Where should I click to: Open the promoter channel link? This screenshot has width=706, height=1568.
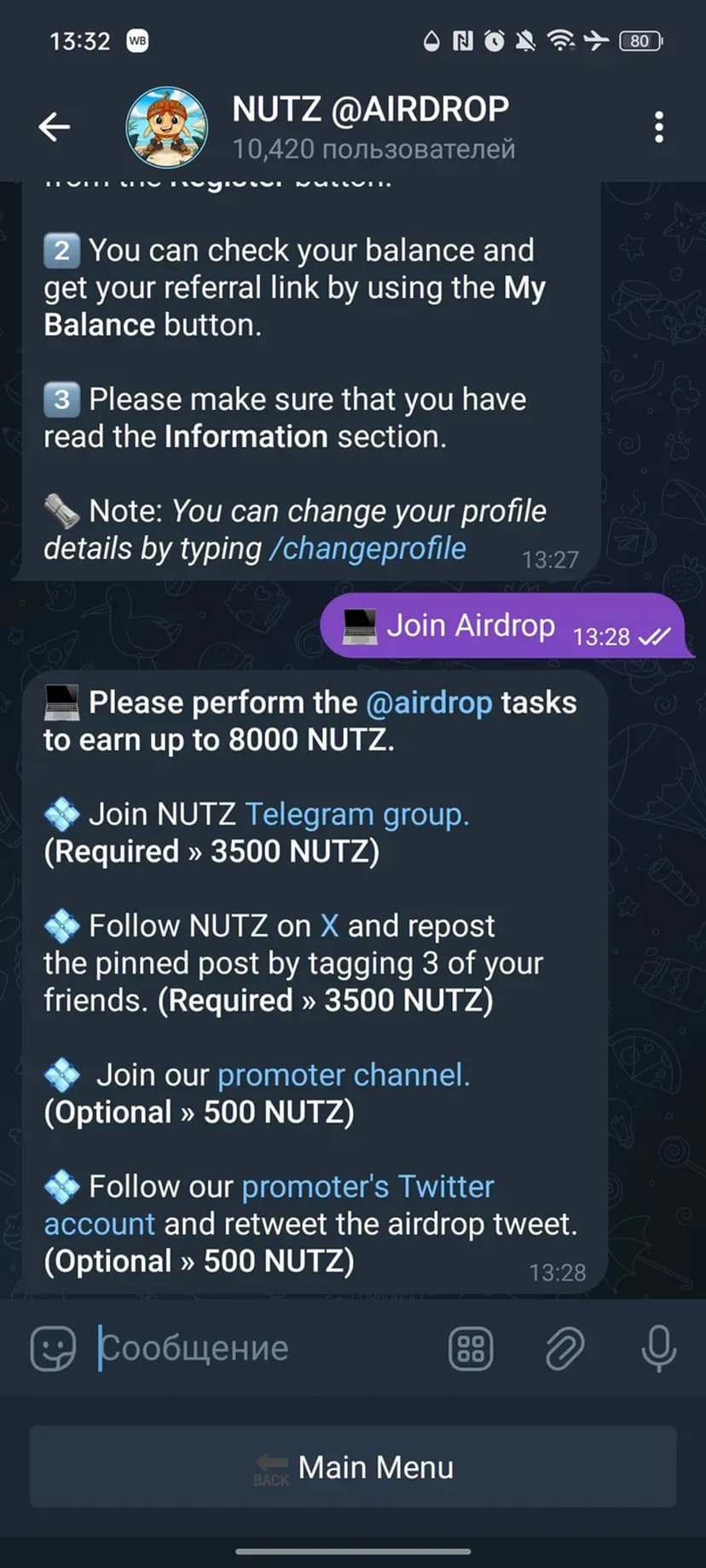coord(344,1075)
